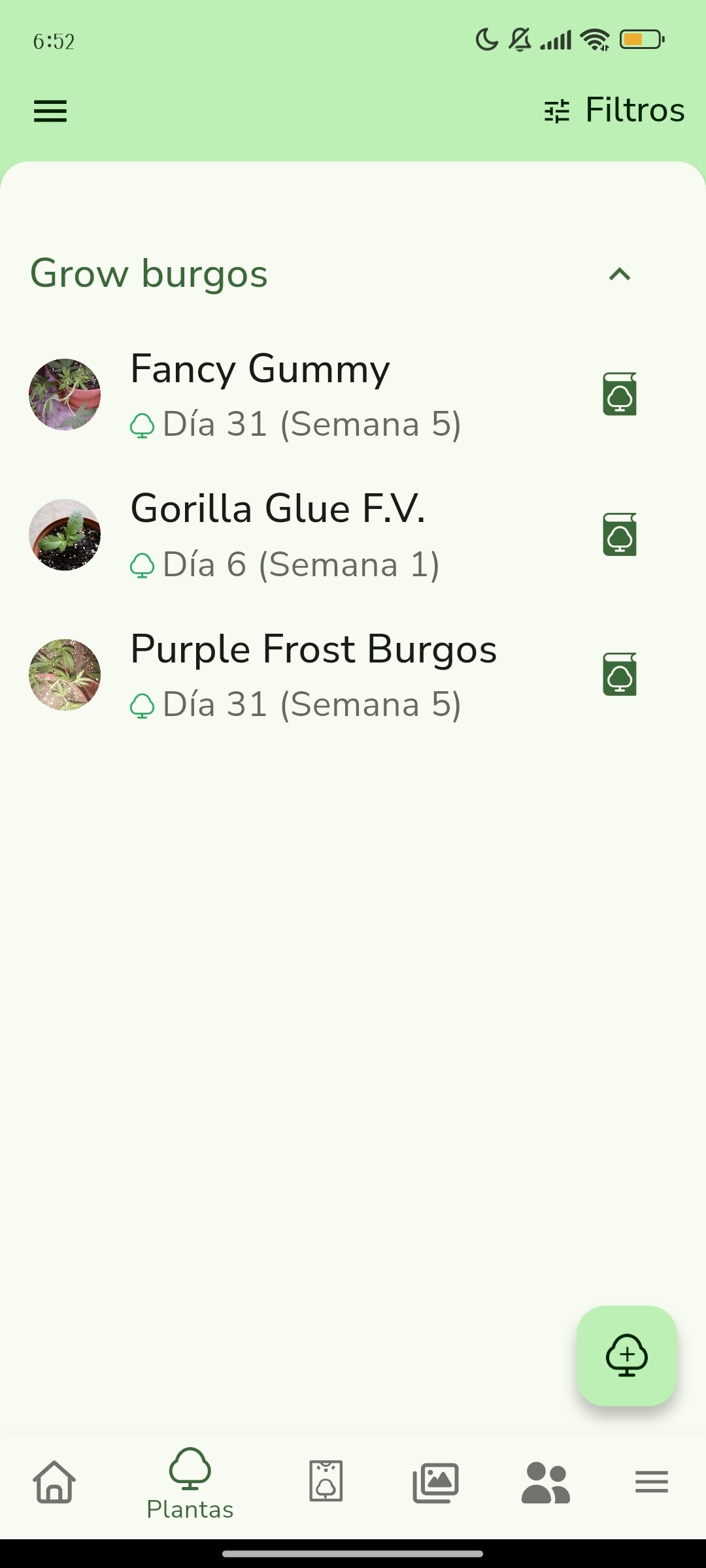
Task: Open the diary icon for Gorilla Glue F.V.
Action: point(620,534)
